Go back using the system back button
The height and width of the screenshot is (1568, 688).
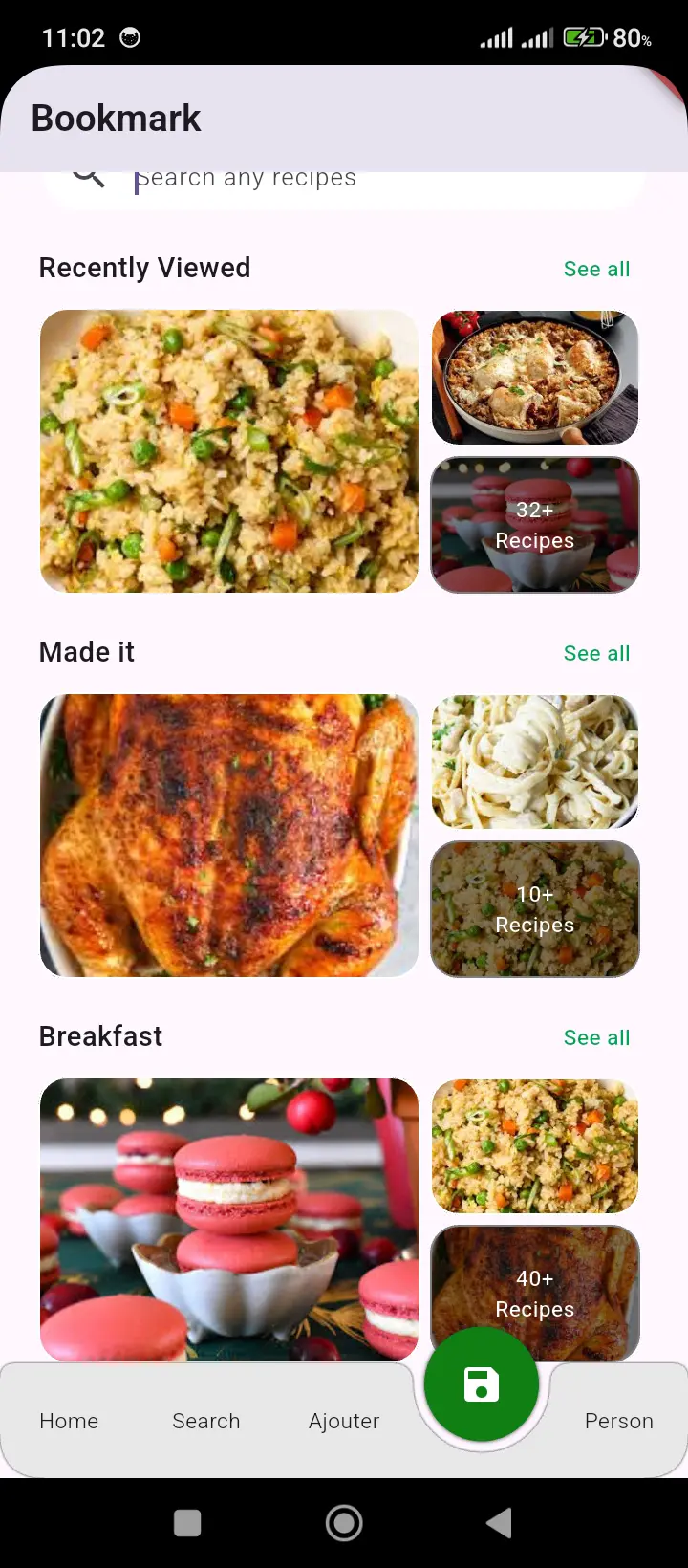[x=499, y=1523]
